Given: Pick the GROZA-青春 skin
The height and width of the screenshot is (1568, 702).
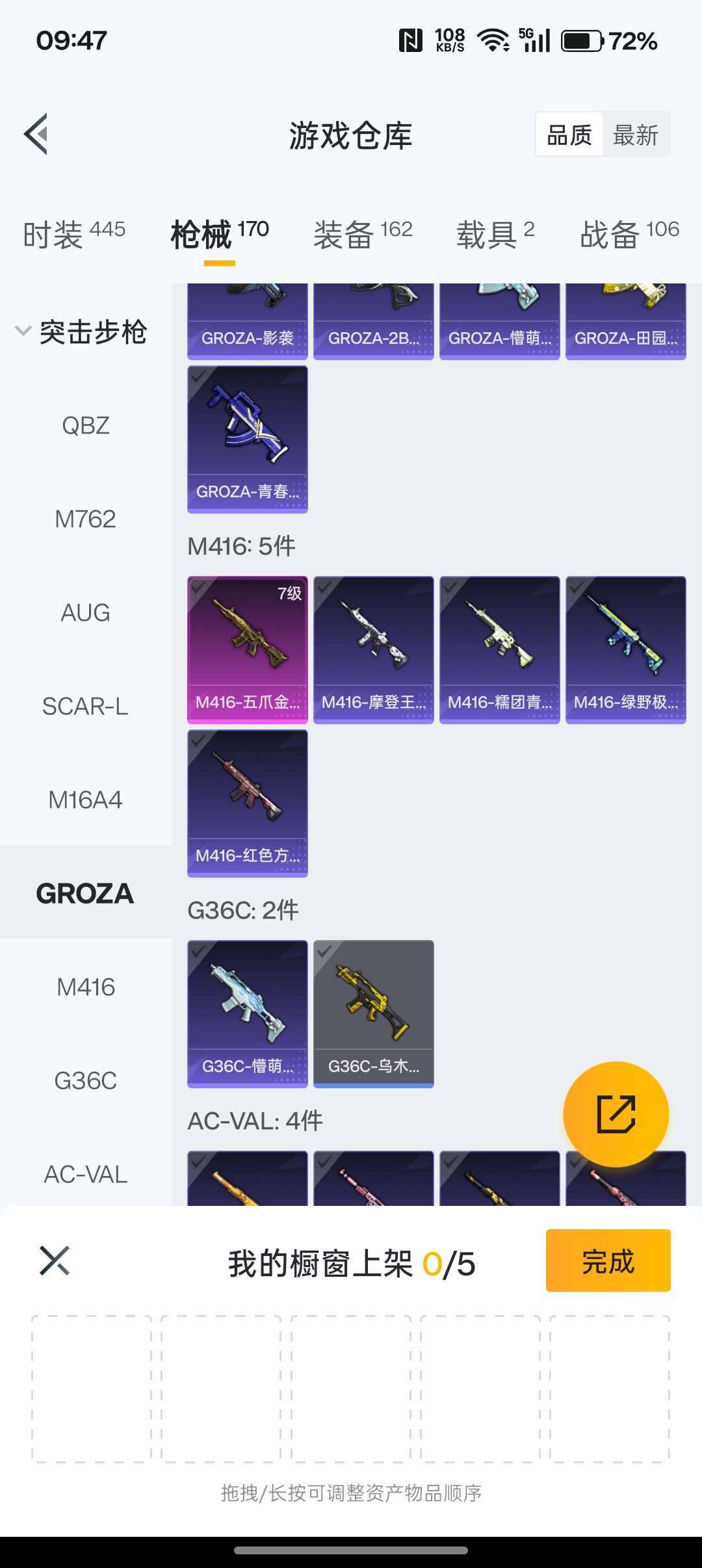Looking at the screenshot, I should [x=247, y=439].
